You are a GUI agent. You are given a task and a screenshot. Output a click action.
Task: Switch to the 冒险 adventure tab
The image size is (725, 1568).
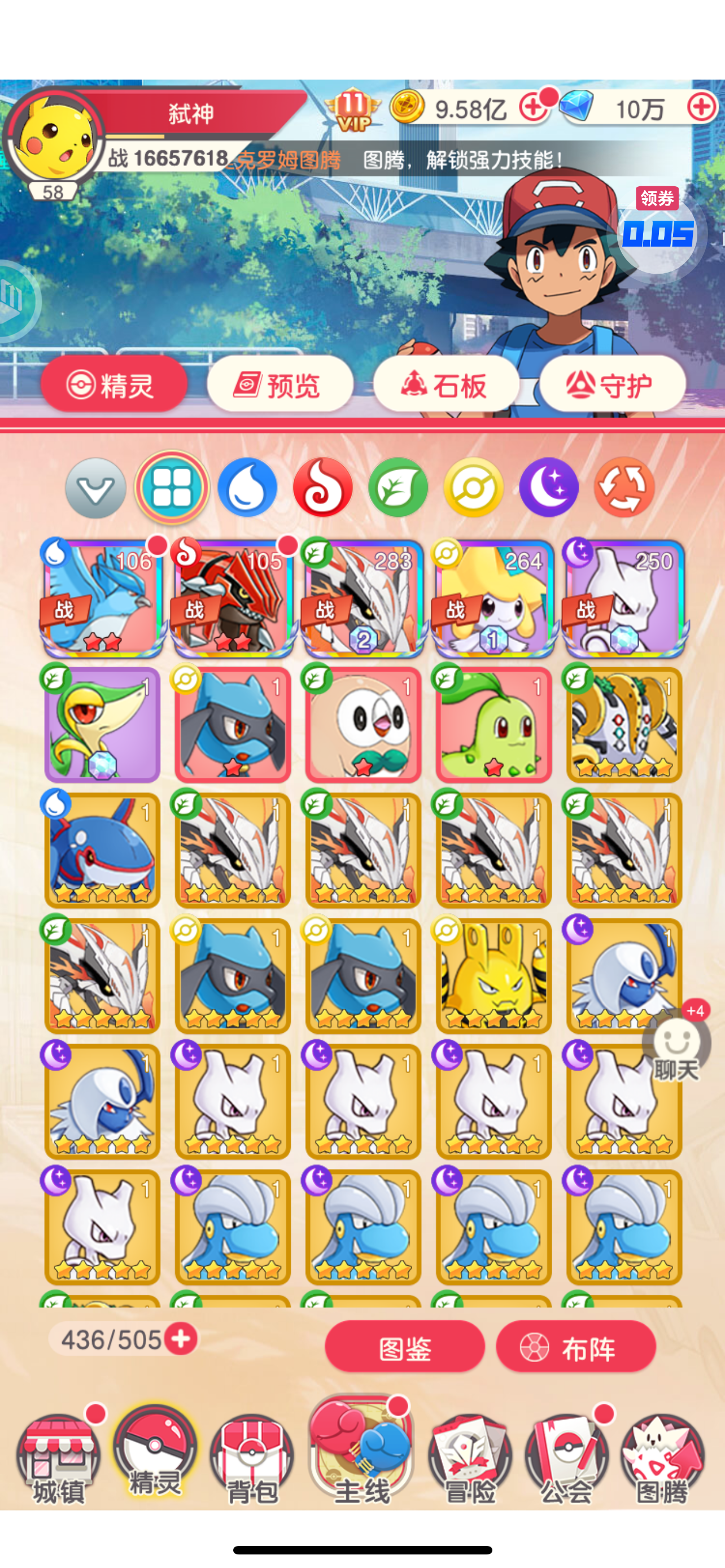469,1457
